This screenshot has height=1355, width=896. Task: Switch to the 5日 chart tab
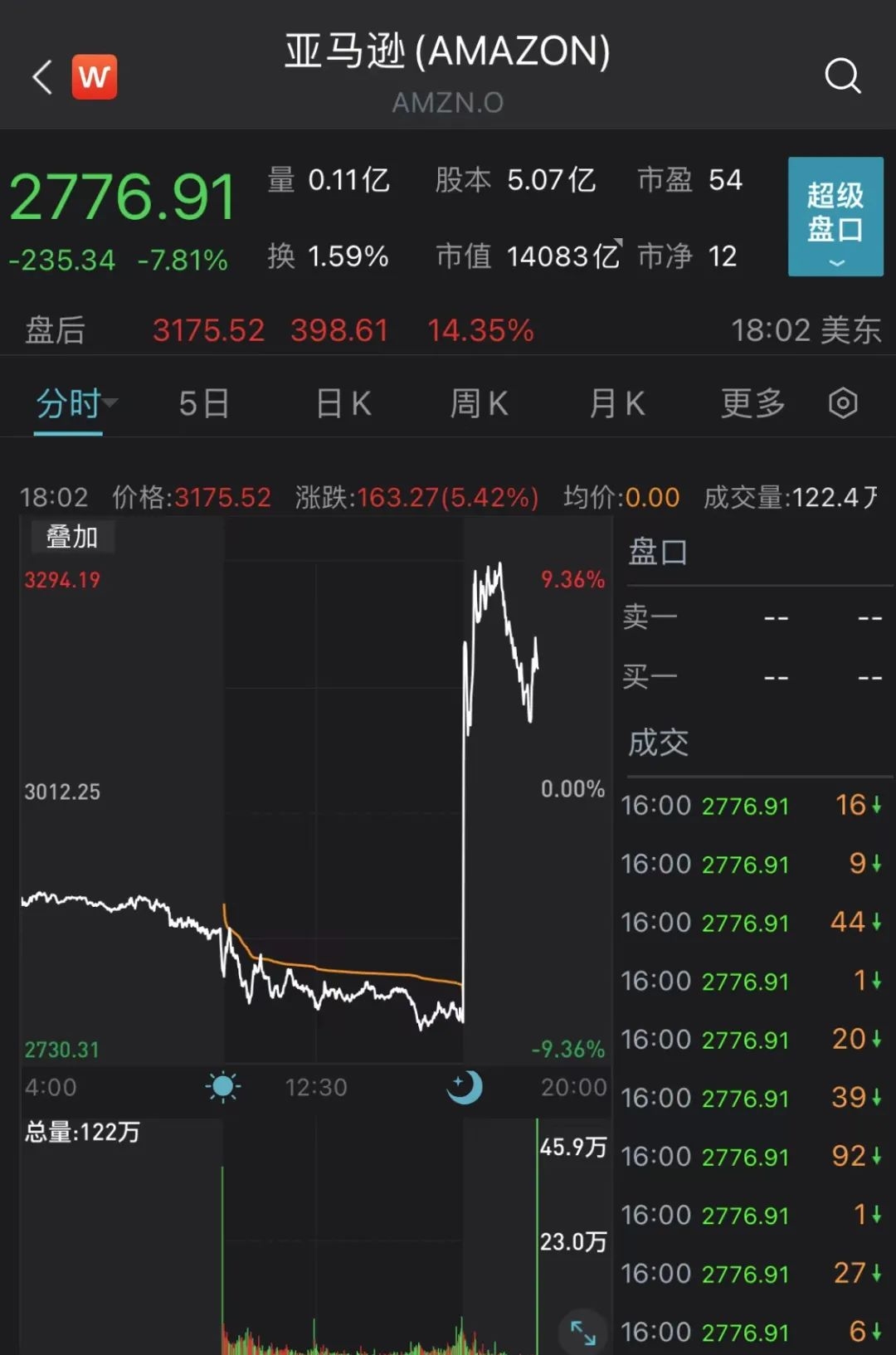coord(204,404)
